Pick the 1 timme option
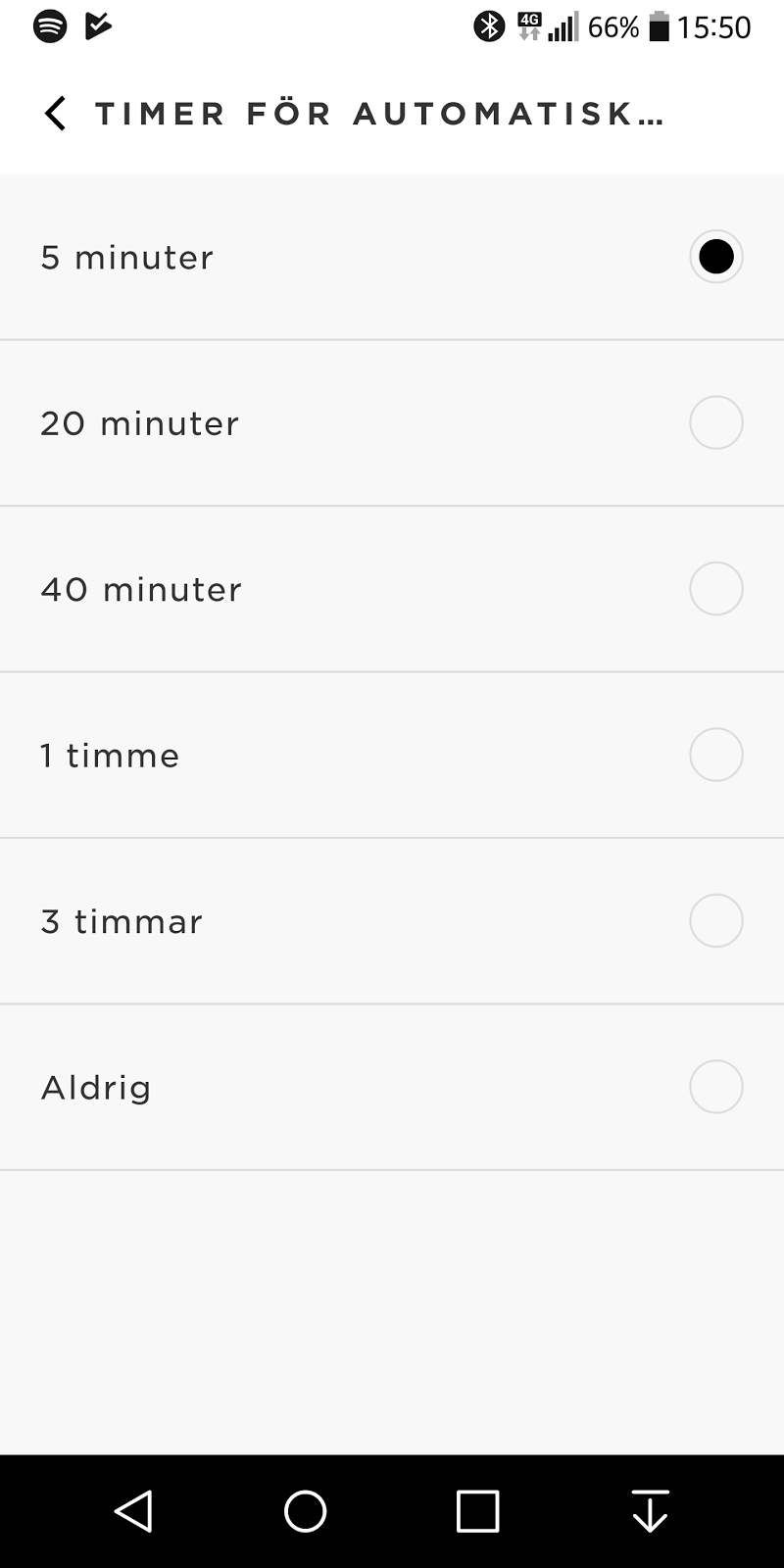The height and width of the screenshot is (1568, 784). point(715,755)
